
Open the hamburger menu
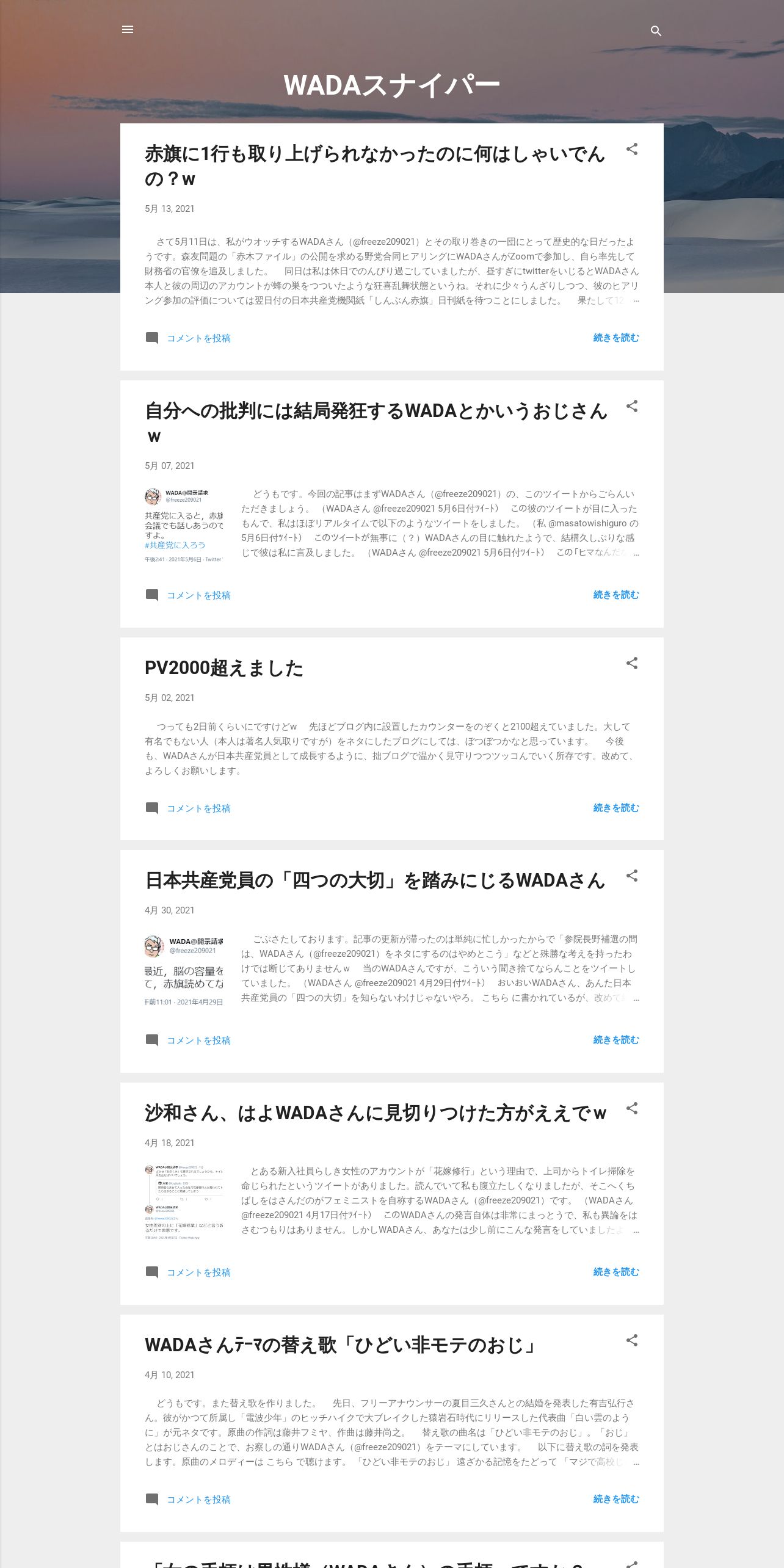(x=128, y=29)
